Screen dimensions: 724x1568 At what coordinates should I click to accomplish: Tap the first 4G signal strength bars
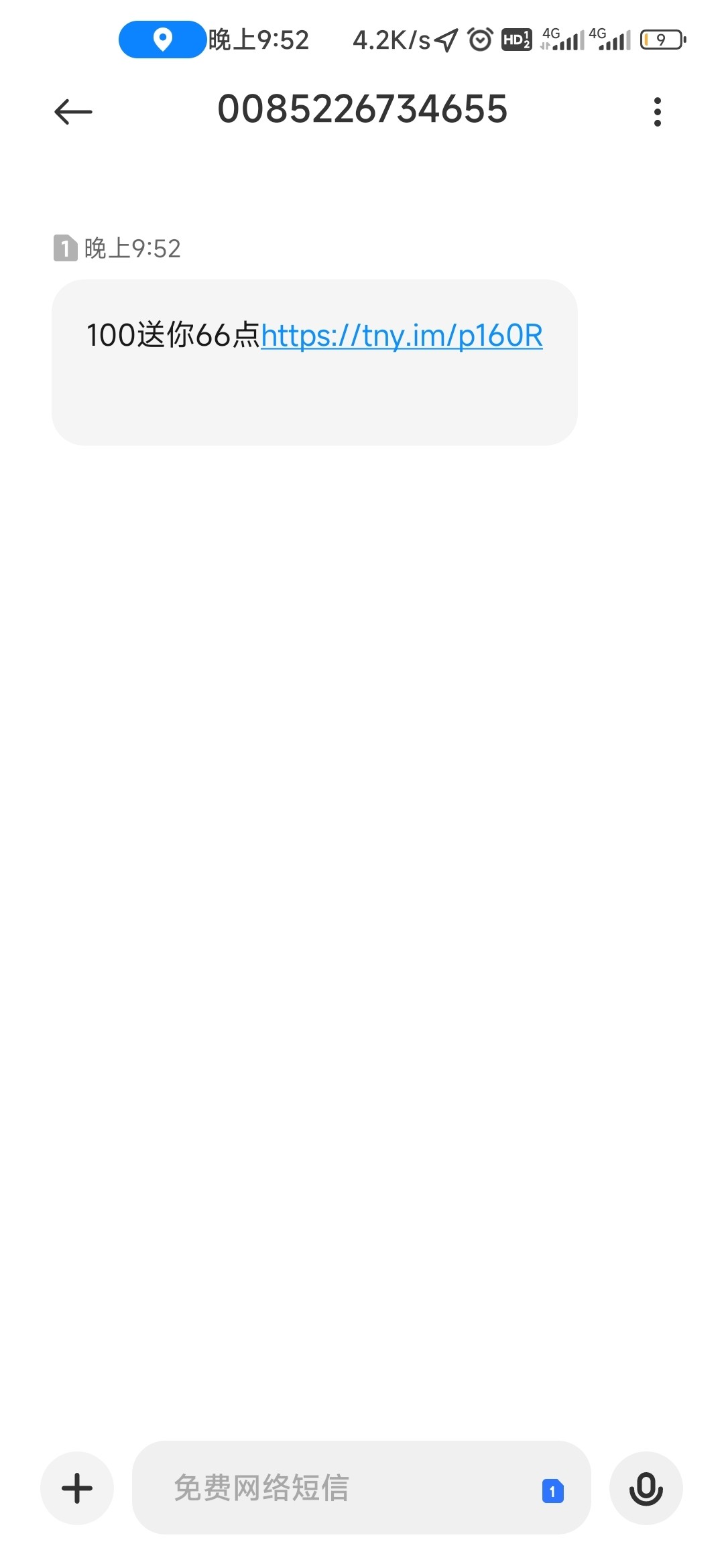(563, 41)
